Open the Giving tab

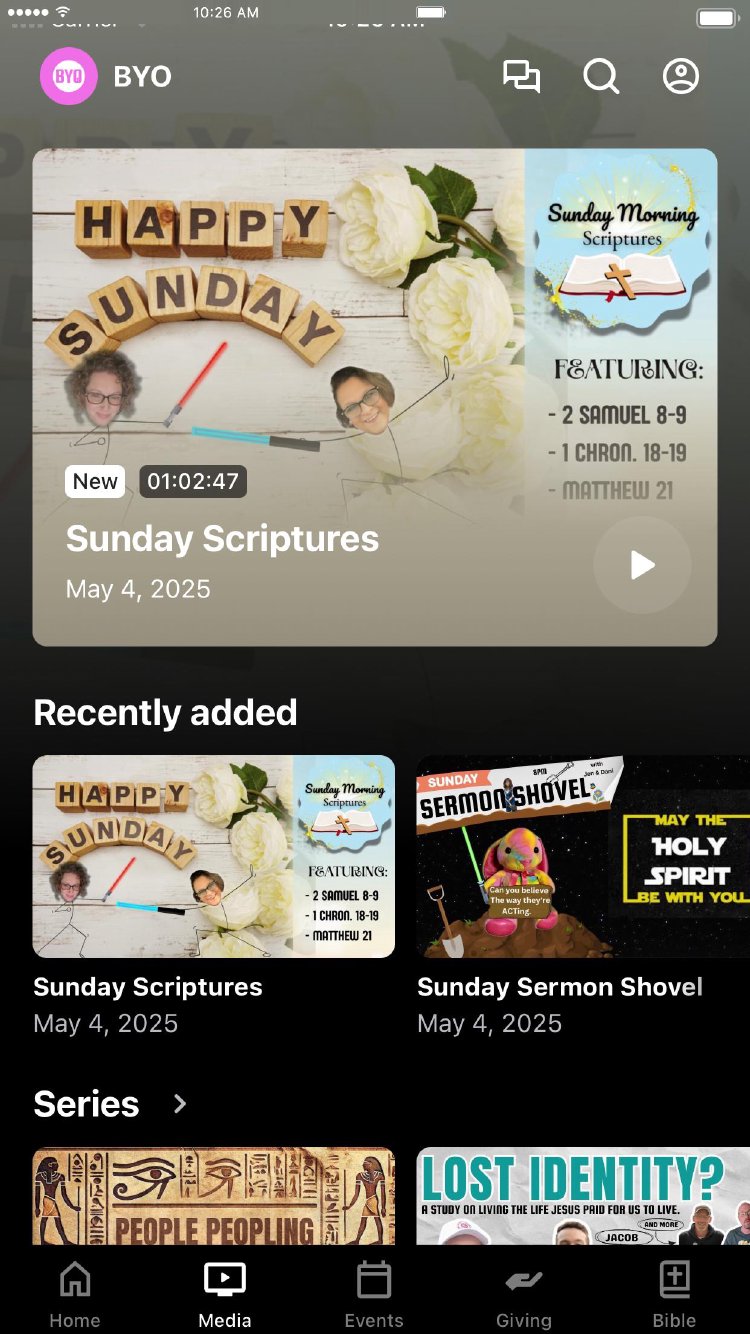[x=524, y=1294]
